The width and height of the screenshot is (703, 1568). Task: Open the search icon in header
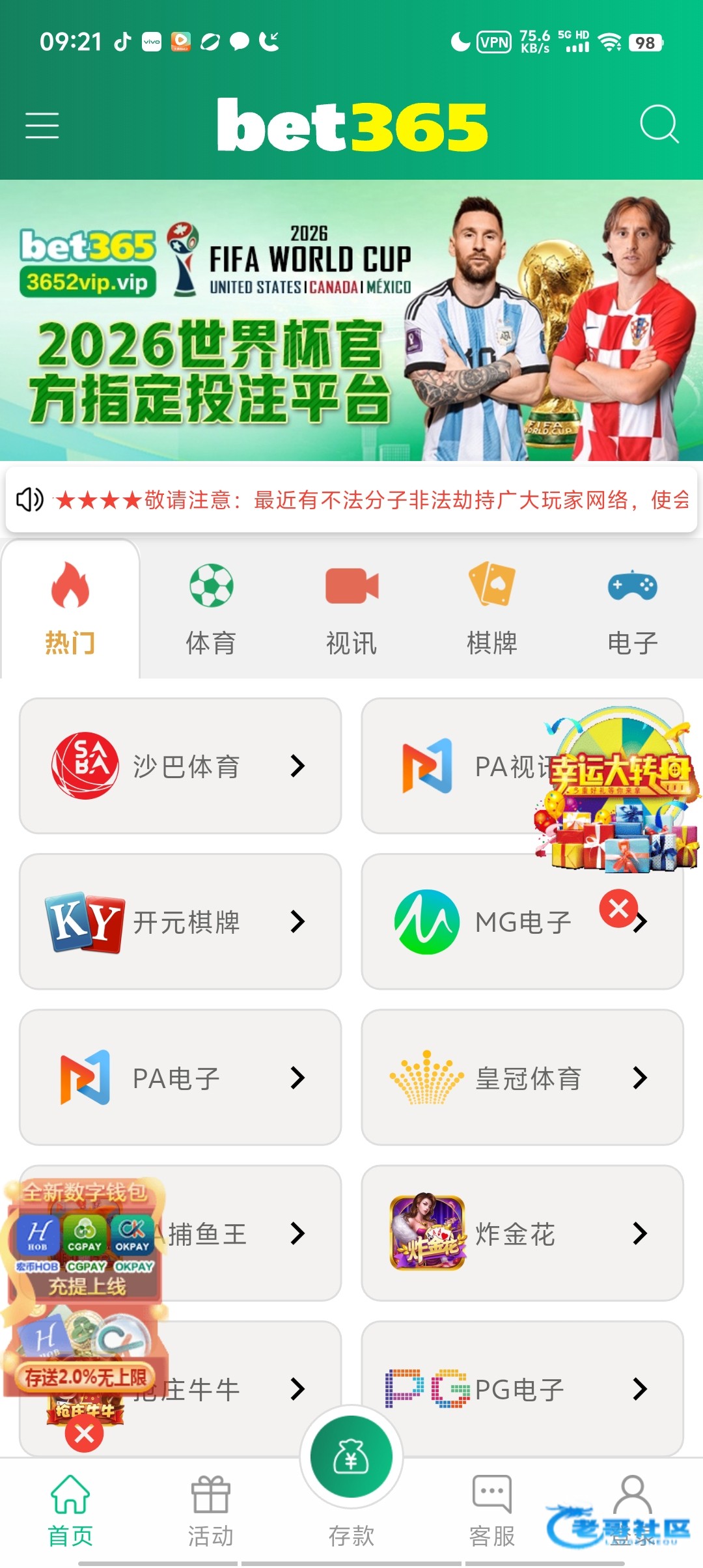click(659, 124)
